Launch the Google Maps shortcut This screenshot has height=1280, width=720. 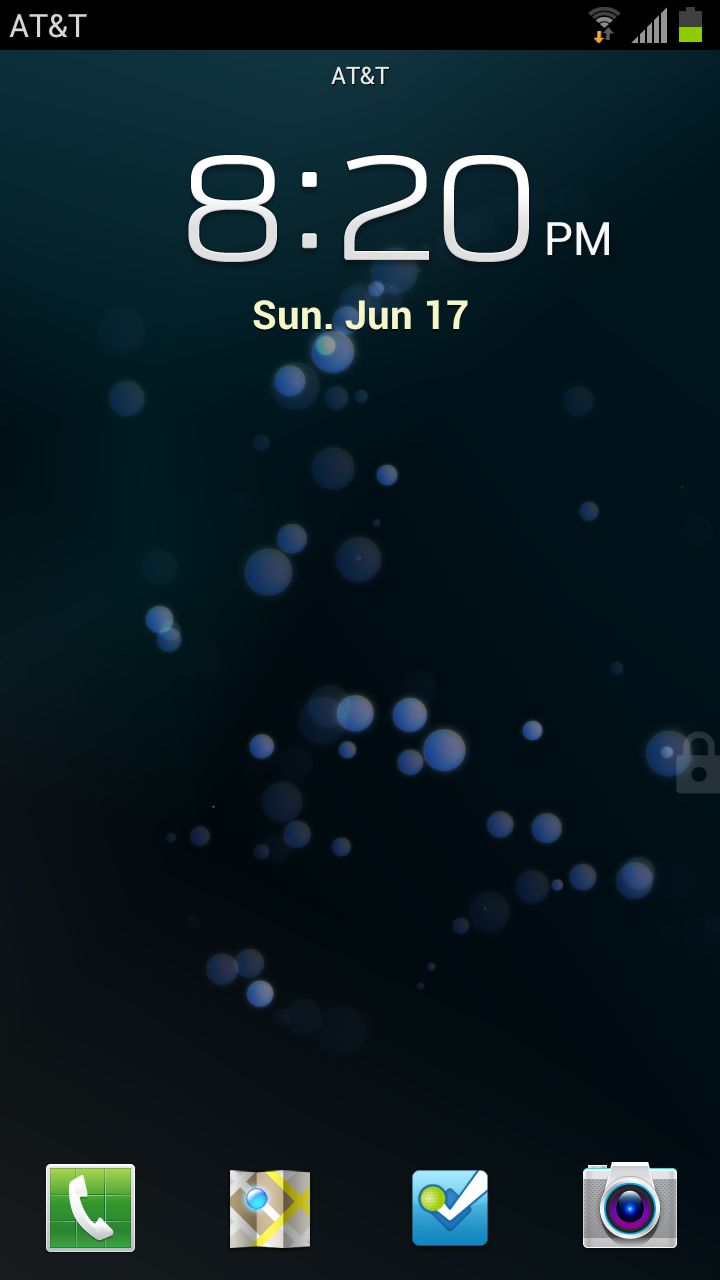270,1208
